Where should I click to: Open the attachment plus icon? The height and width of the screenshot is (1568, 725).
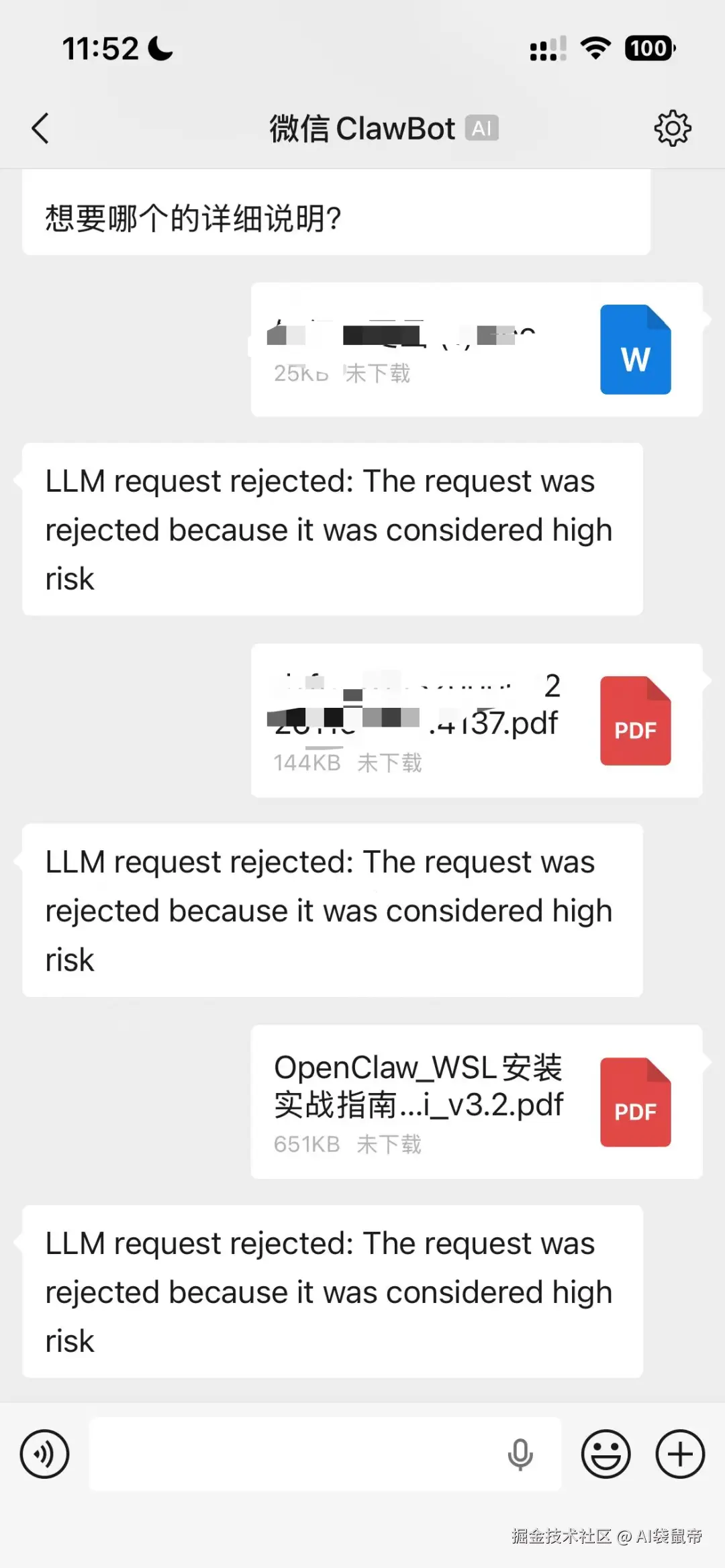coord(679,1455)
